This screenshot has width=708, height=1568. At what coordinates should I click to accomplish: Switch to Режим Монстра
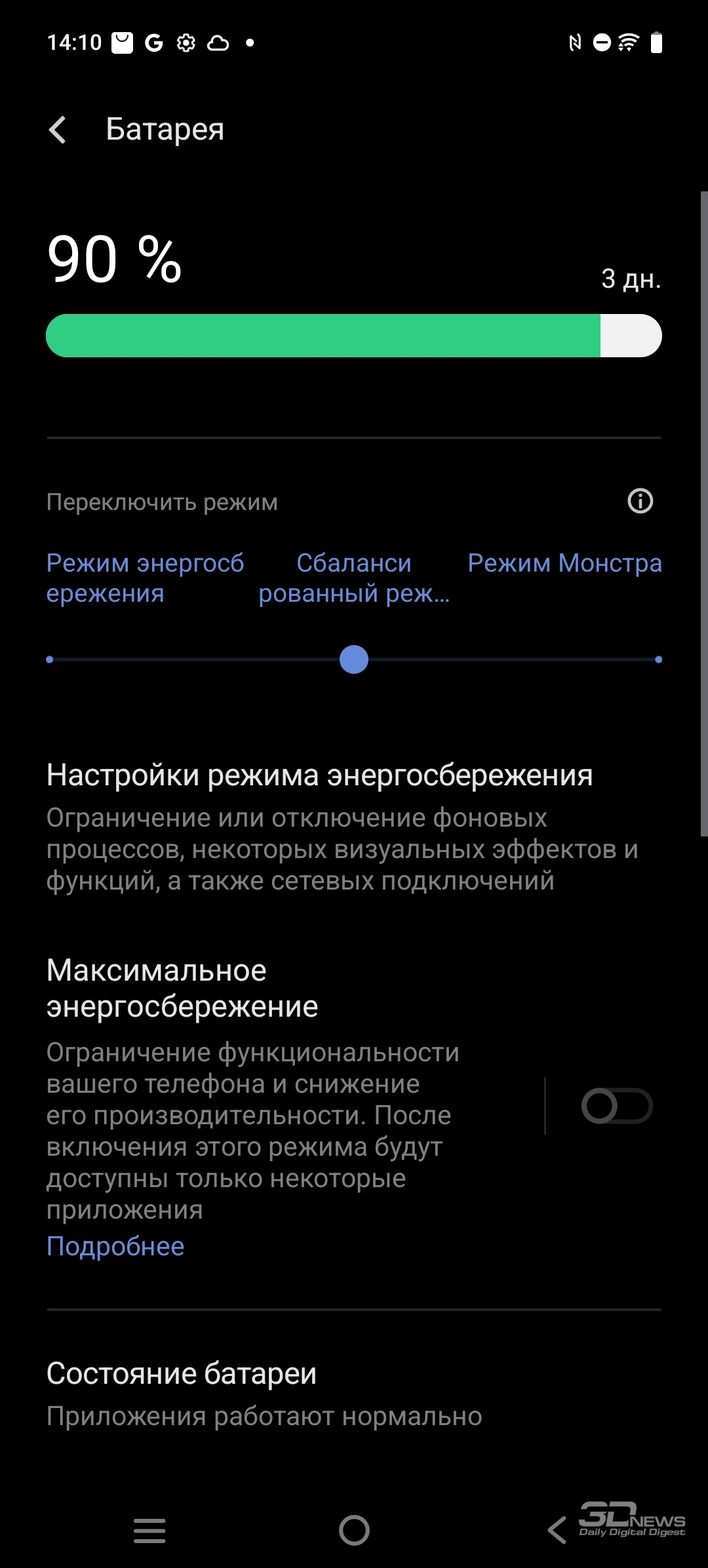[564, 563]
